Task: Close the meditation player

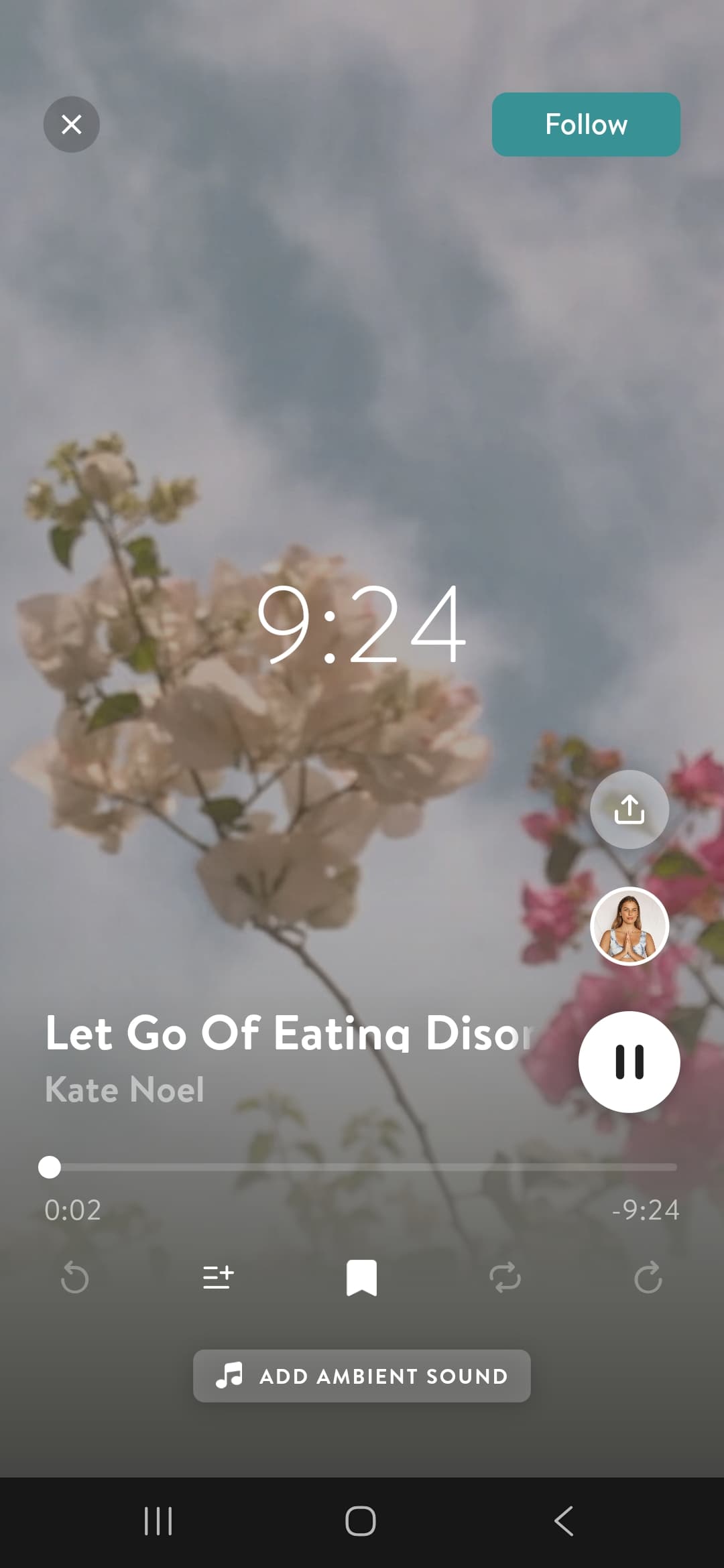Action: click(72, 125)
